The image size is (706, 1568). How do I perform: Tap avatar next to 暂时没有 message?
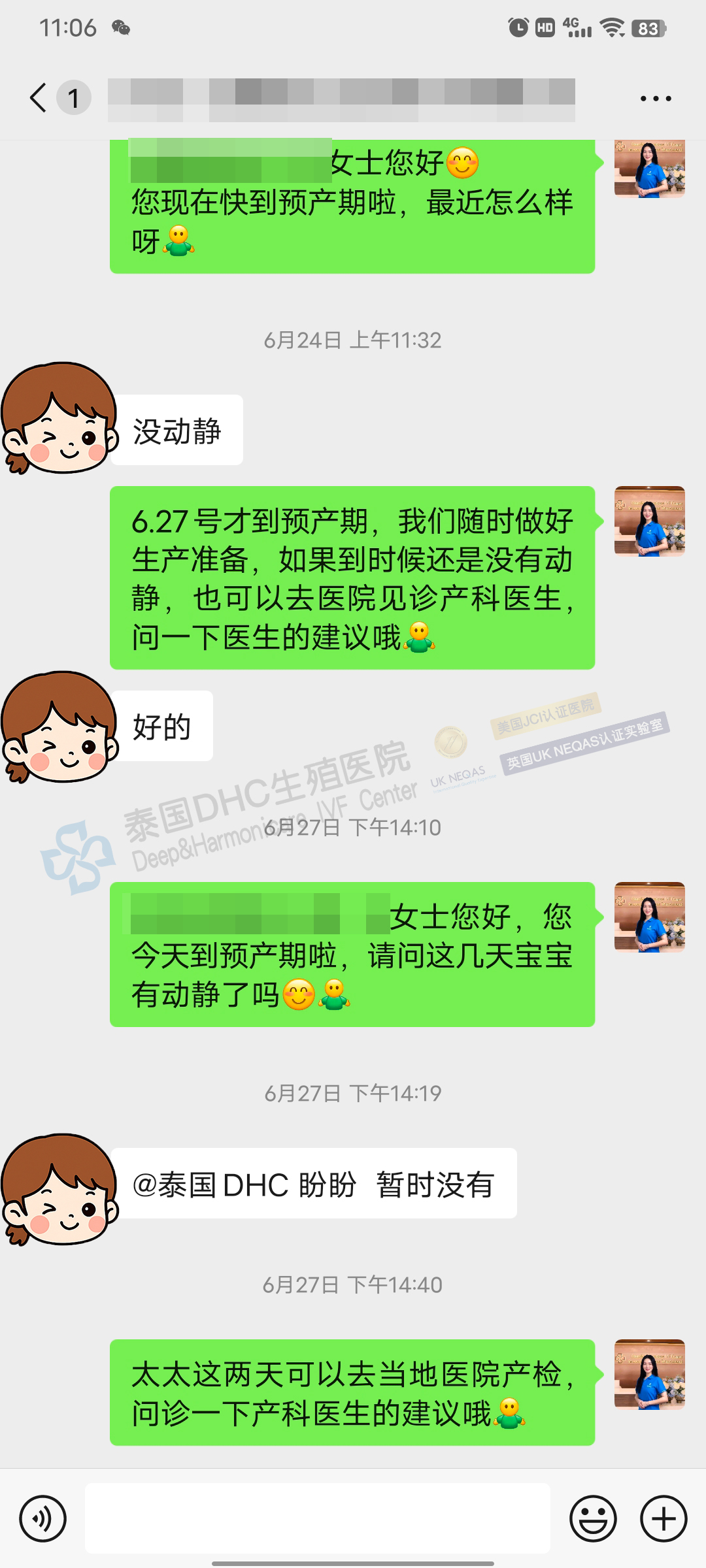pos(59,1189)
